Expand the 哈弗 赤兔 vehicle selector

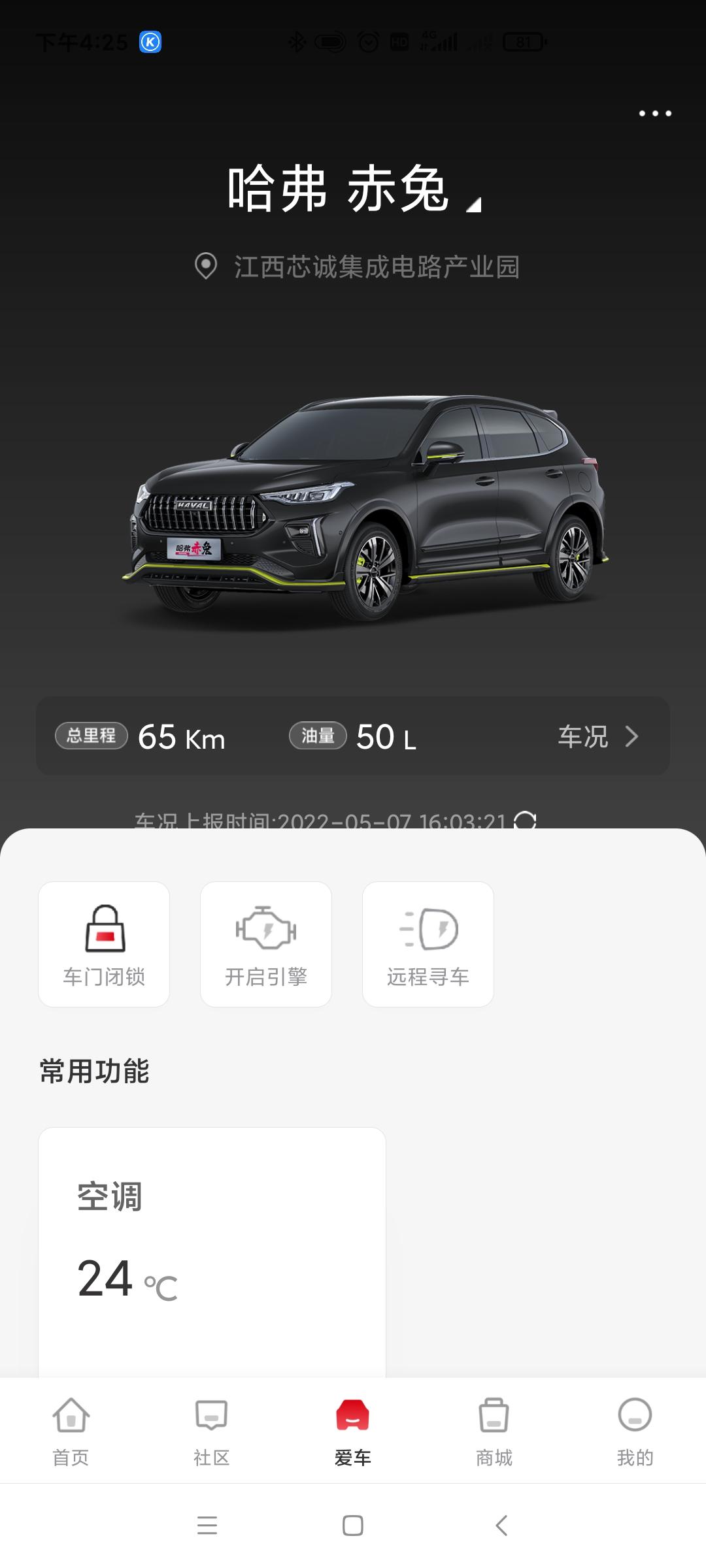point(354,189)
